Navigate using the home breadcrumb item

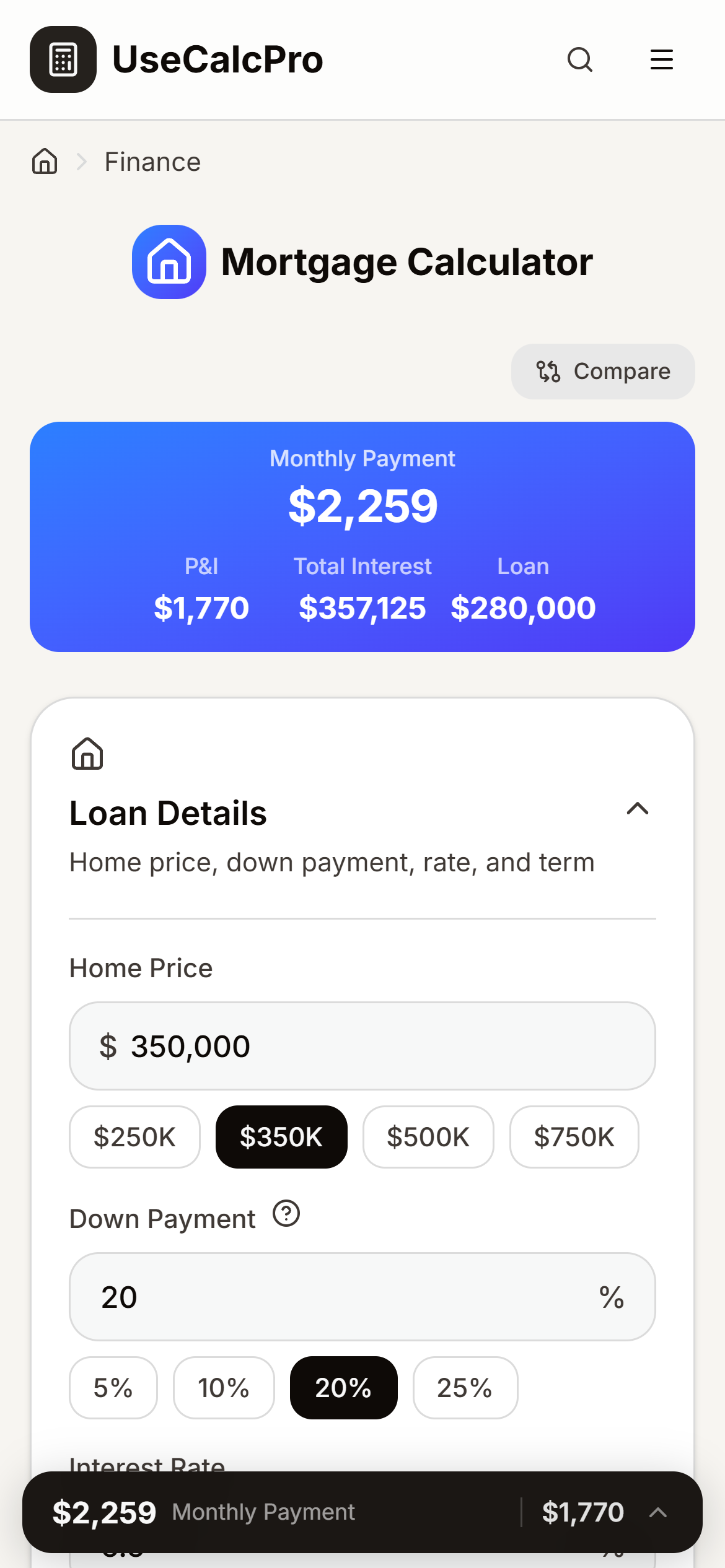click(x=43, y=161)
